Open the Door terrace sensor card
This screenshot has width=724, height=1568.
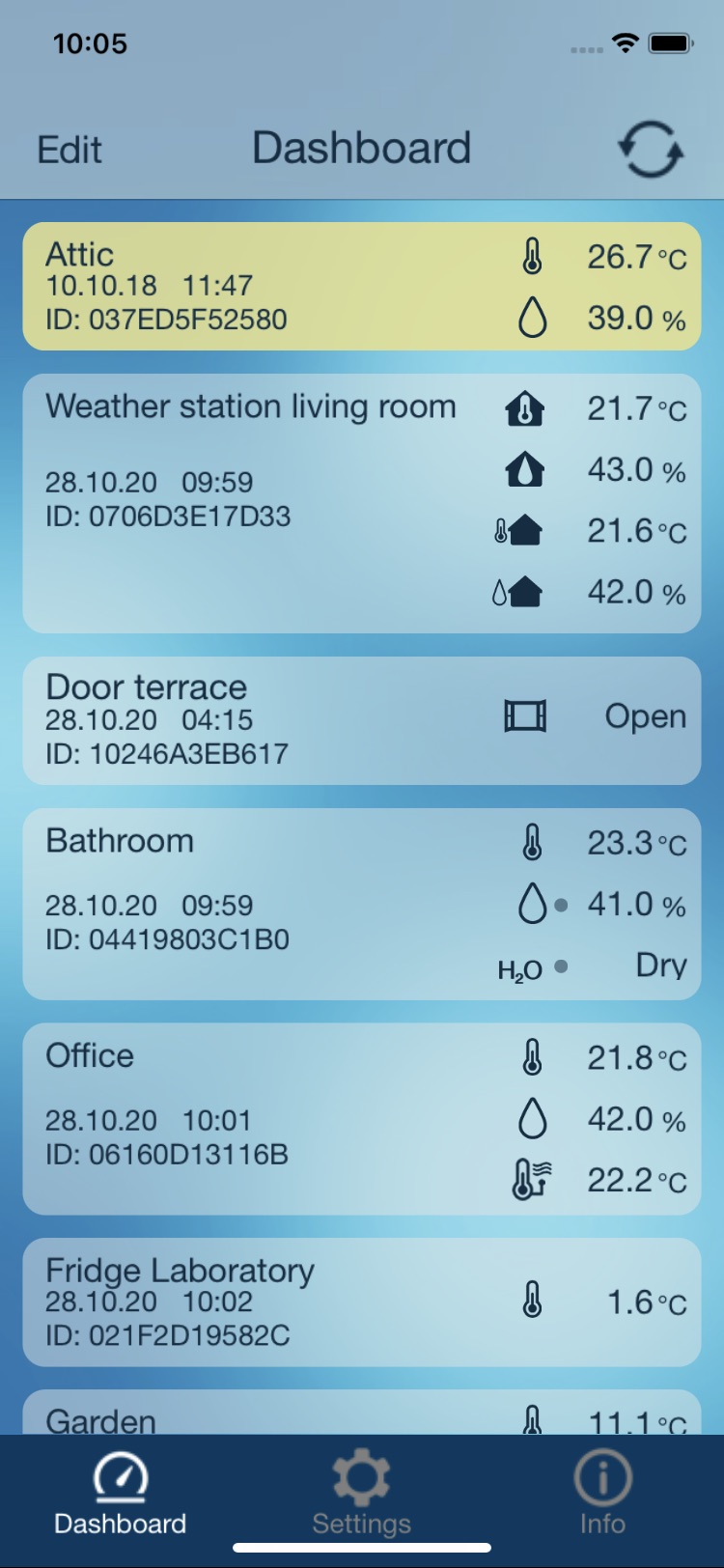[x=362, y=720]
